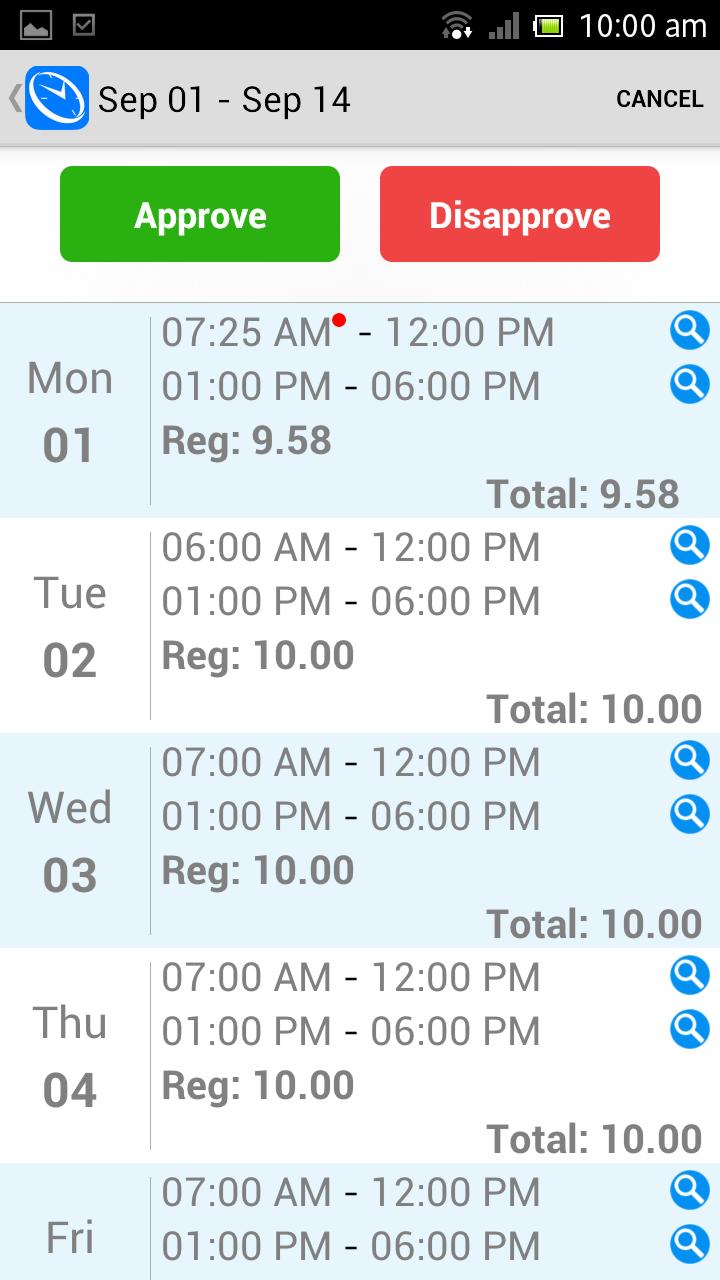The width and height of the screenshot is (720, 1280).
Task: Click the magnifier on Monday's 01:00 PM entry
Action: click(x=689, y=384)
